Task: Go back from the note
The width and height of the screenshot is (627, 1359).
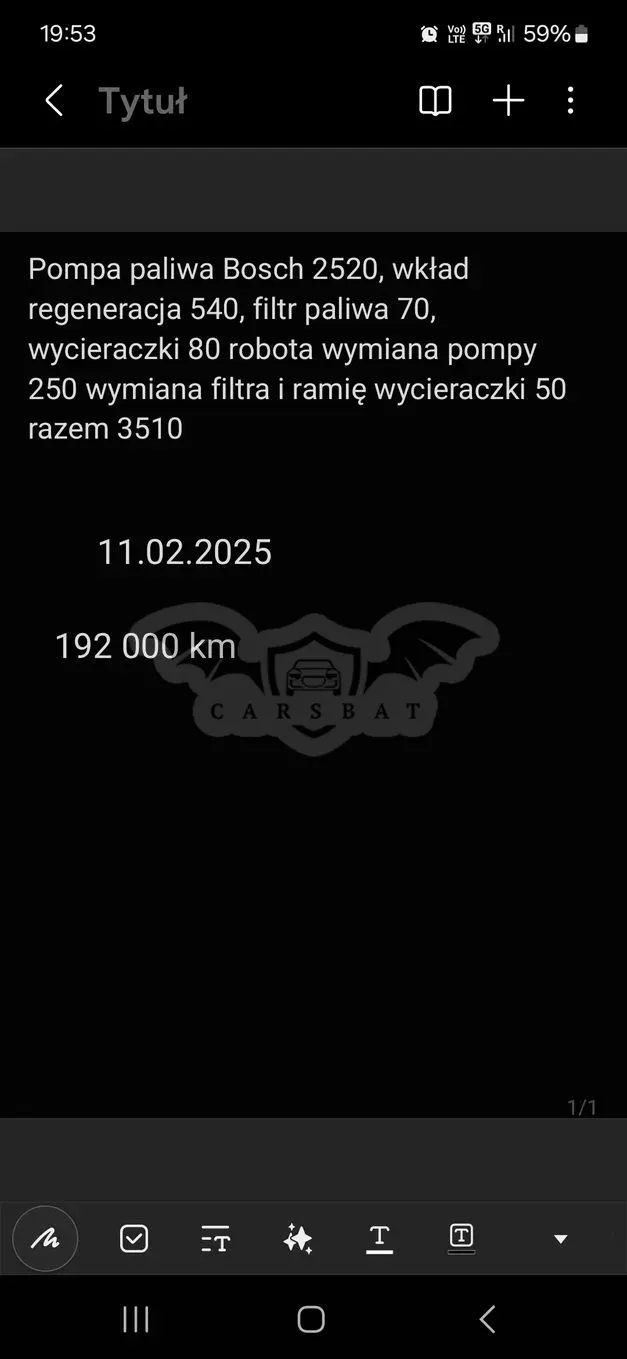Action: pos(54,100)
